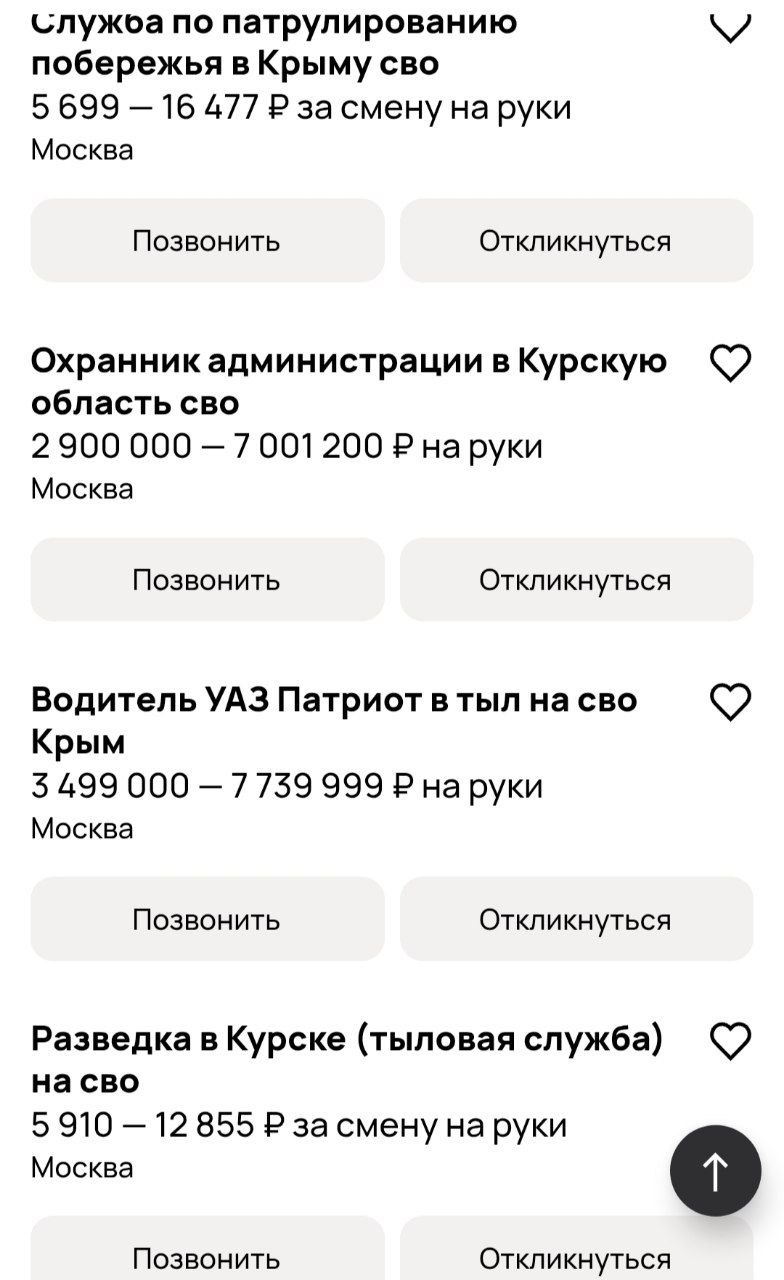Respond to the Водитель УАЗ Патриот vacancy
Screen dimensions: 784x1280
coord(576,919)
